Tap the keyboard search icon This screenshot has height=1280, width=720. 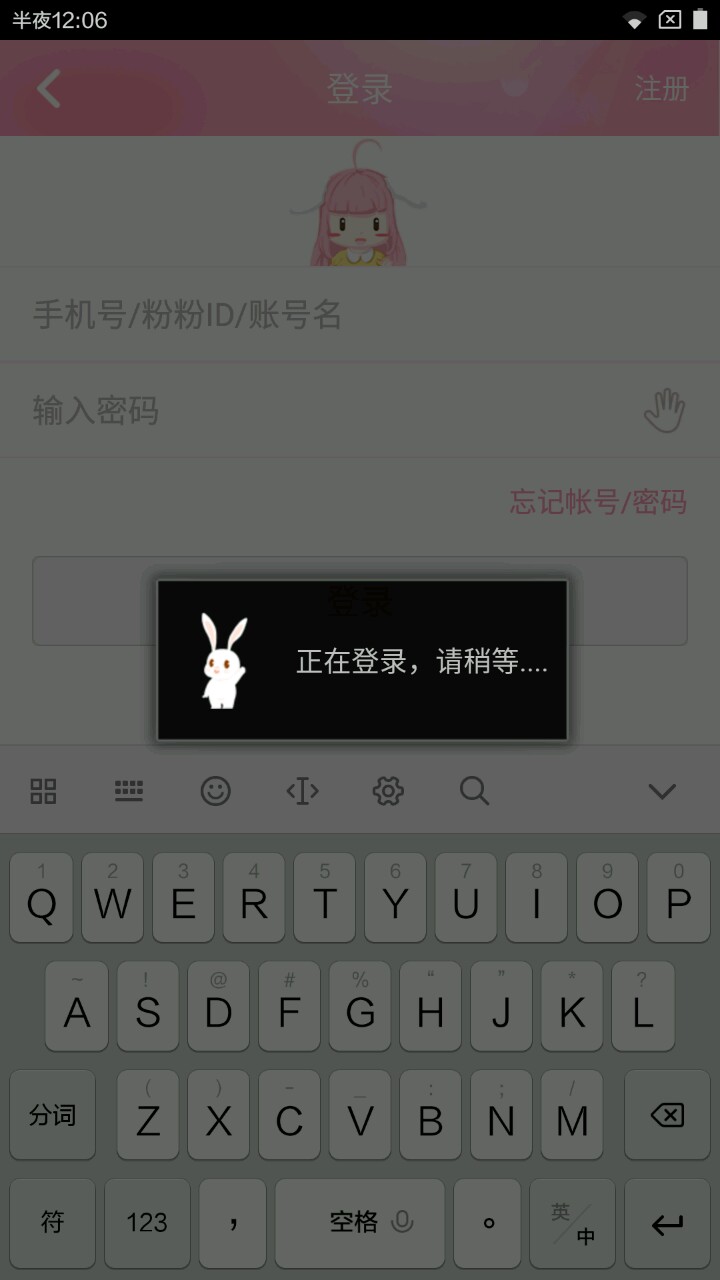(474, 791)
